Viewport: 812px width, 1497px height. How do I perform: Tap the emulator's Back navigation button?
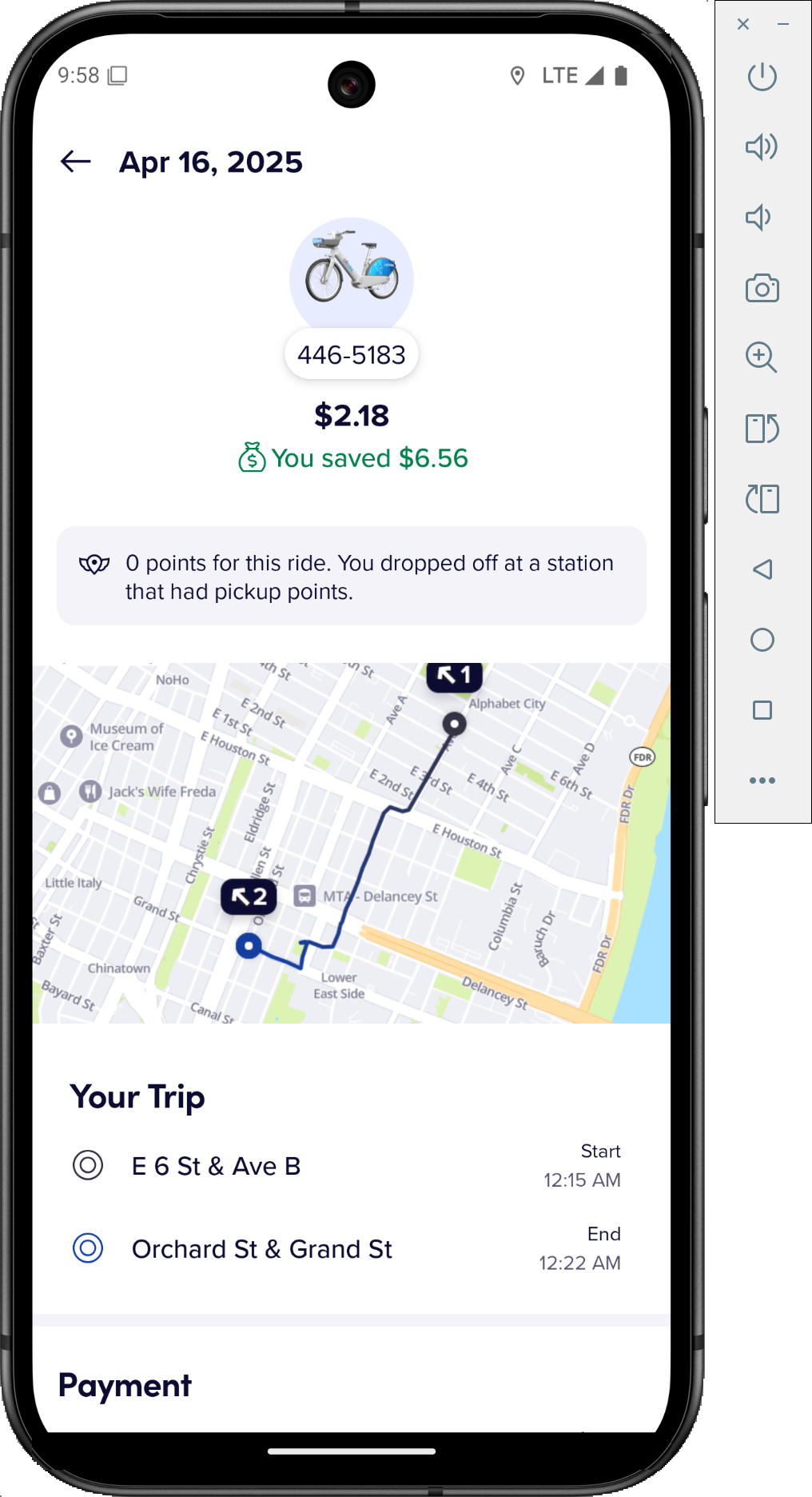point(762,569)
